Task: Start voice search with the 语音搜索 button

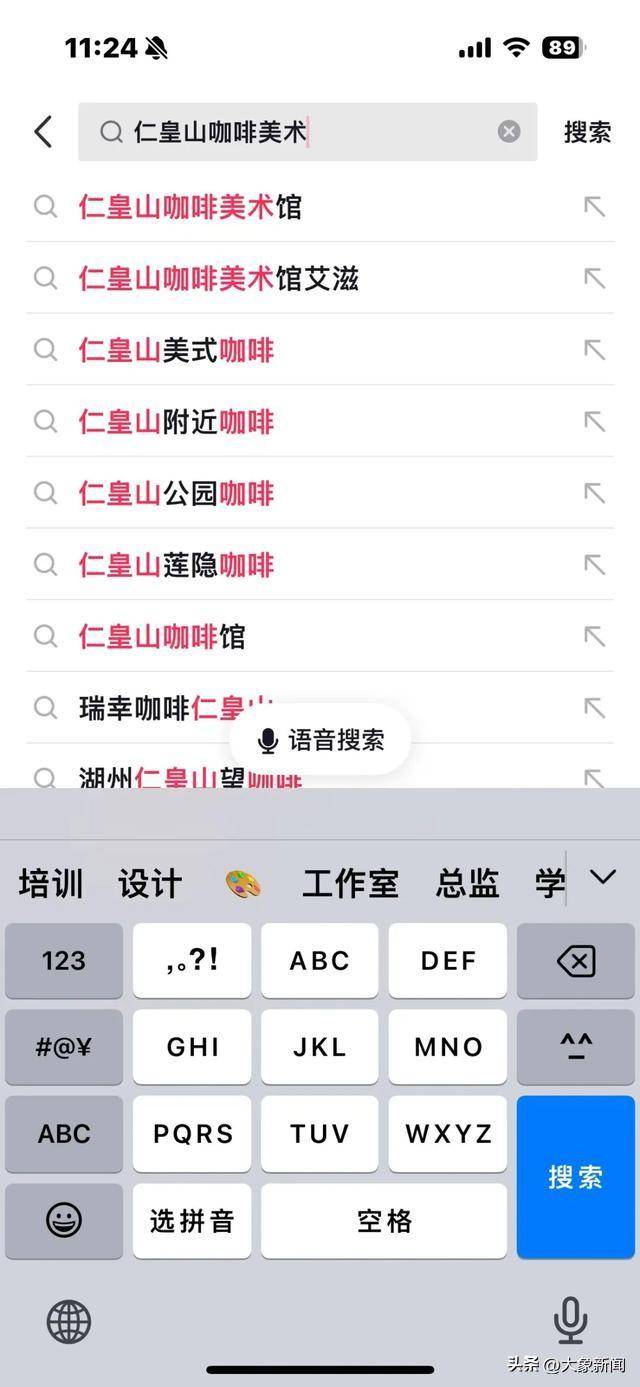Action: point(321,740)
